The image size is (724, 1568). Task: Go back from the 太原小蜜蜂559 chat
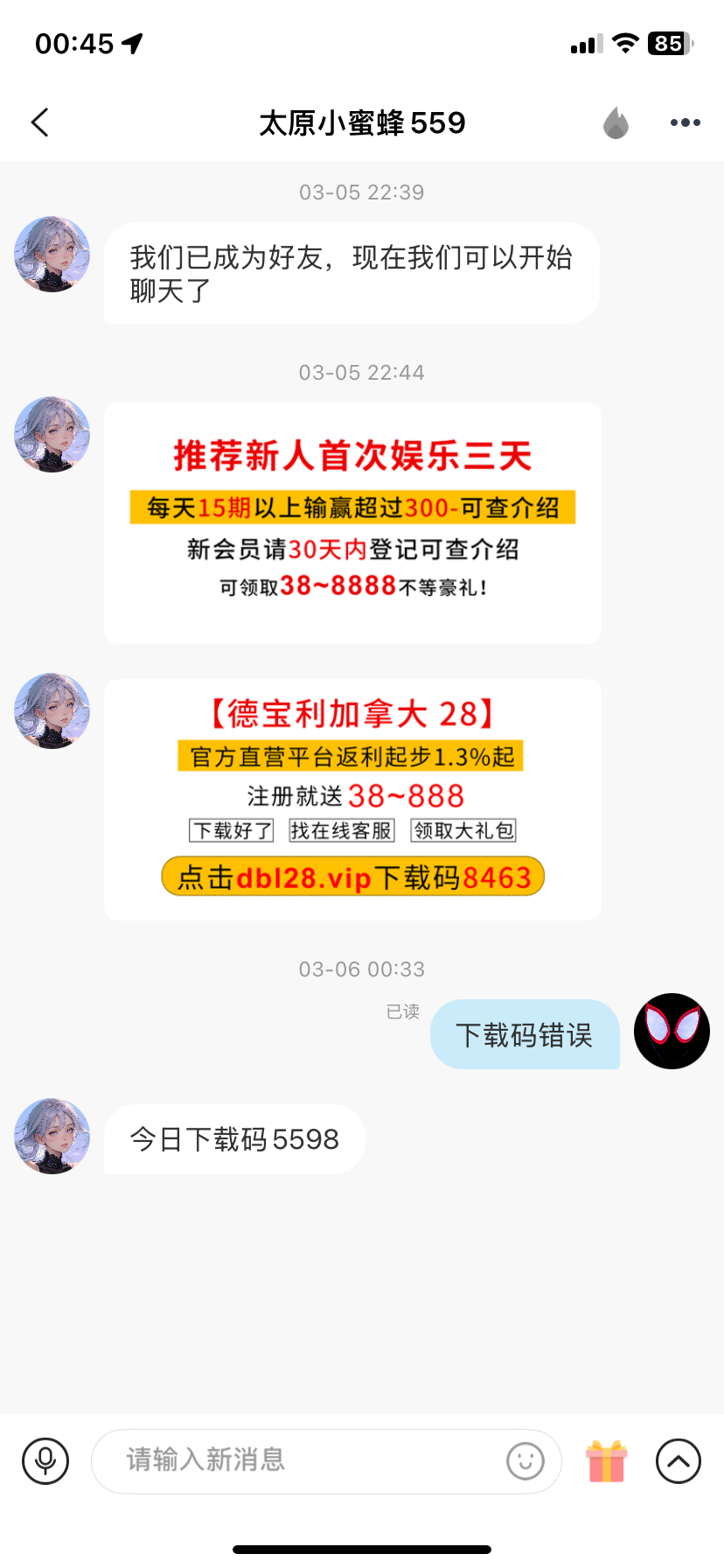pos(40,122)
